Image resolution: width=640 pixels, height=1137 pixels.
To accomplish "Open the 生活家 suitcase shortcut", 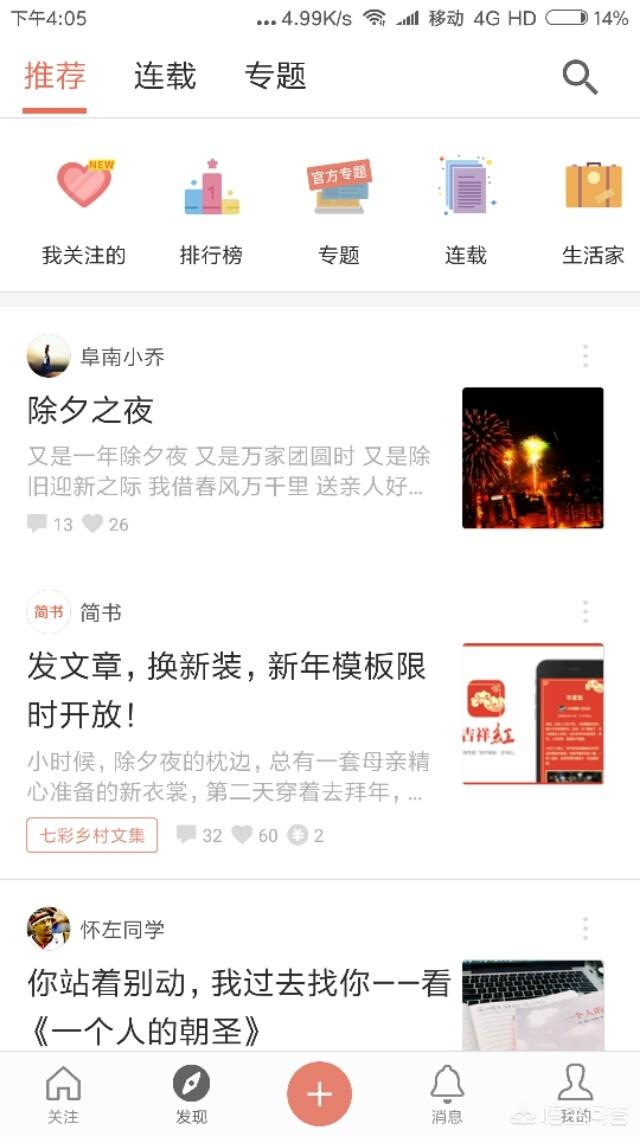I will pos(593,212).
